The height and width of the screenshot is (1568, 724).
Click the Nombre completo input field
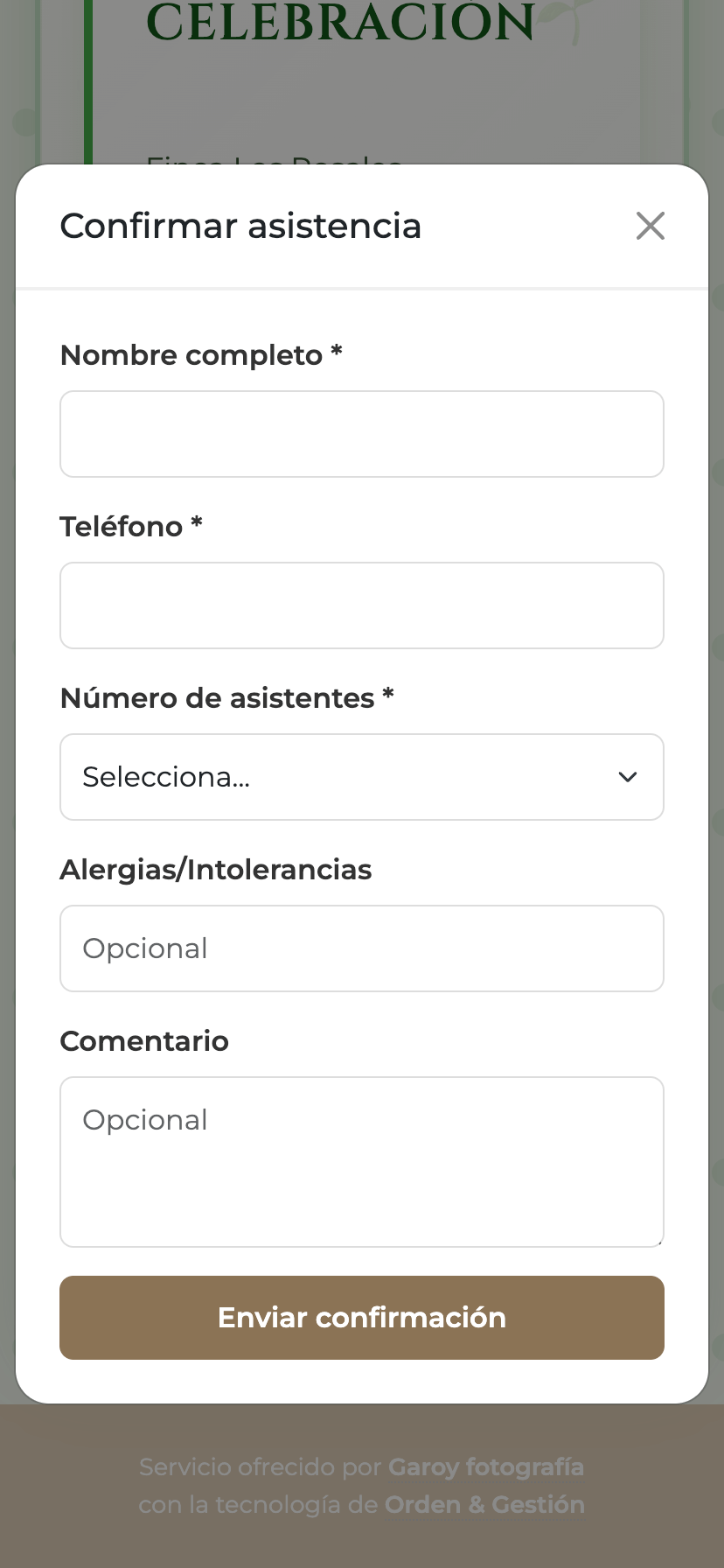click(x=362, y=433)
